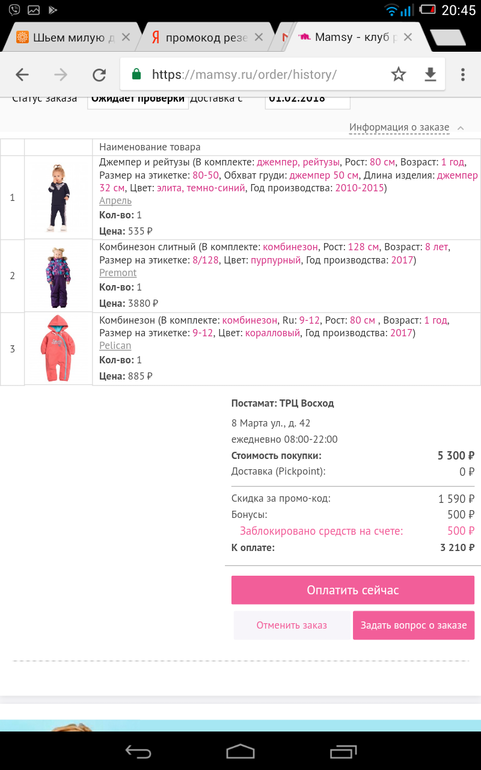Viewport: 481px width, 770px height.
Task: Collapse Информация о заказе section
Action: 406,128
